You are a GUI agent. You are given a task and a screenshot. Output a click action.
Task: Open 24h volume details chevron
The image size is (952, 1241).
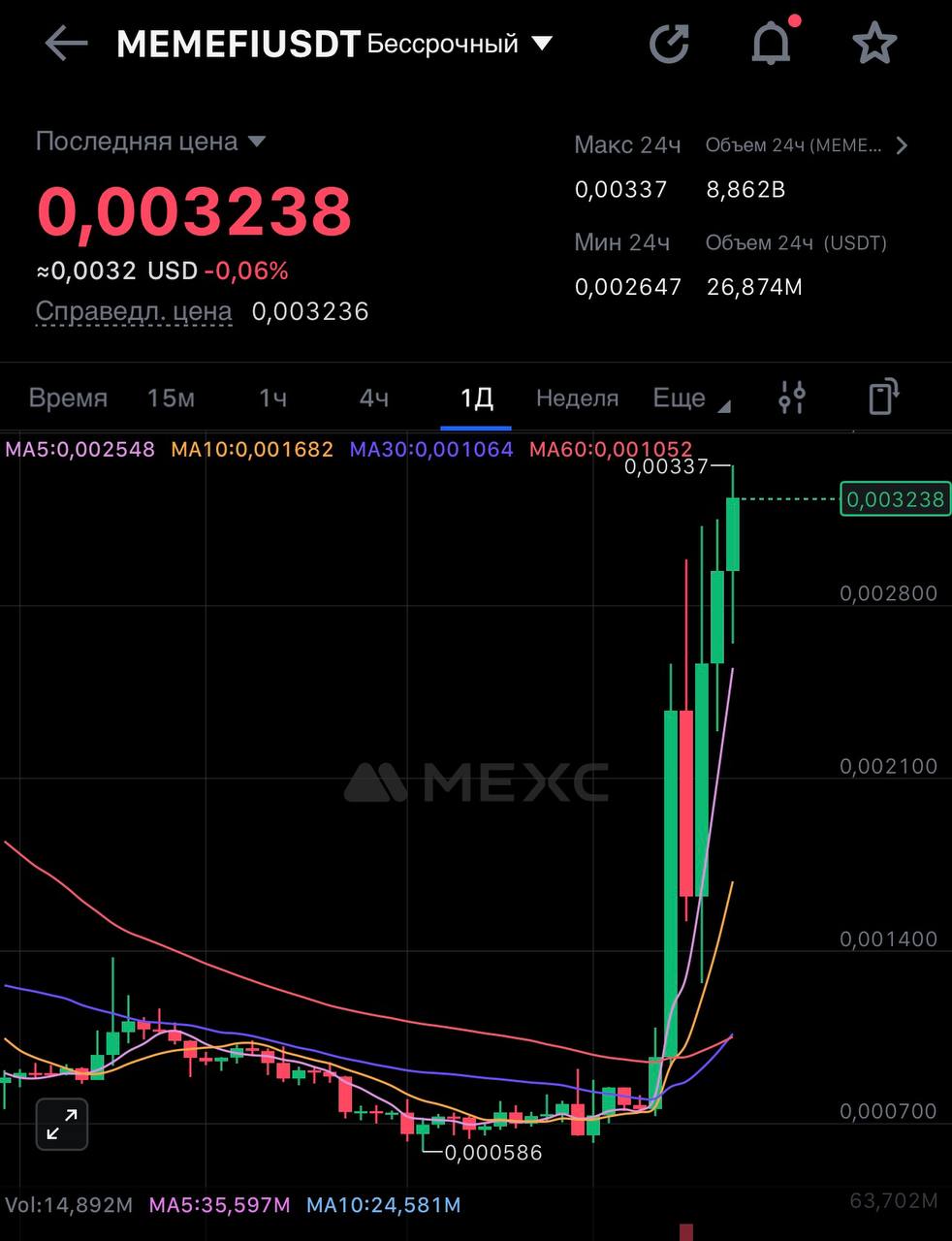click(x=902, y=145)
